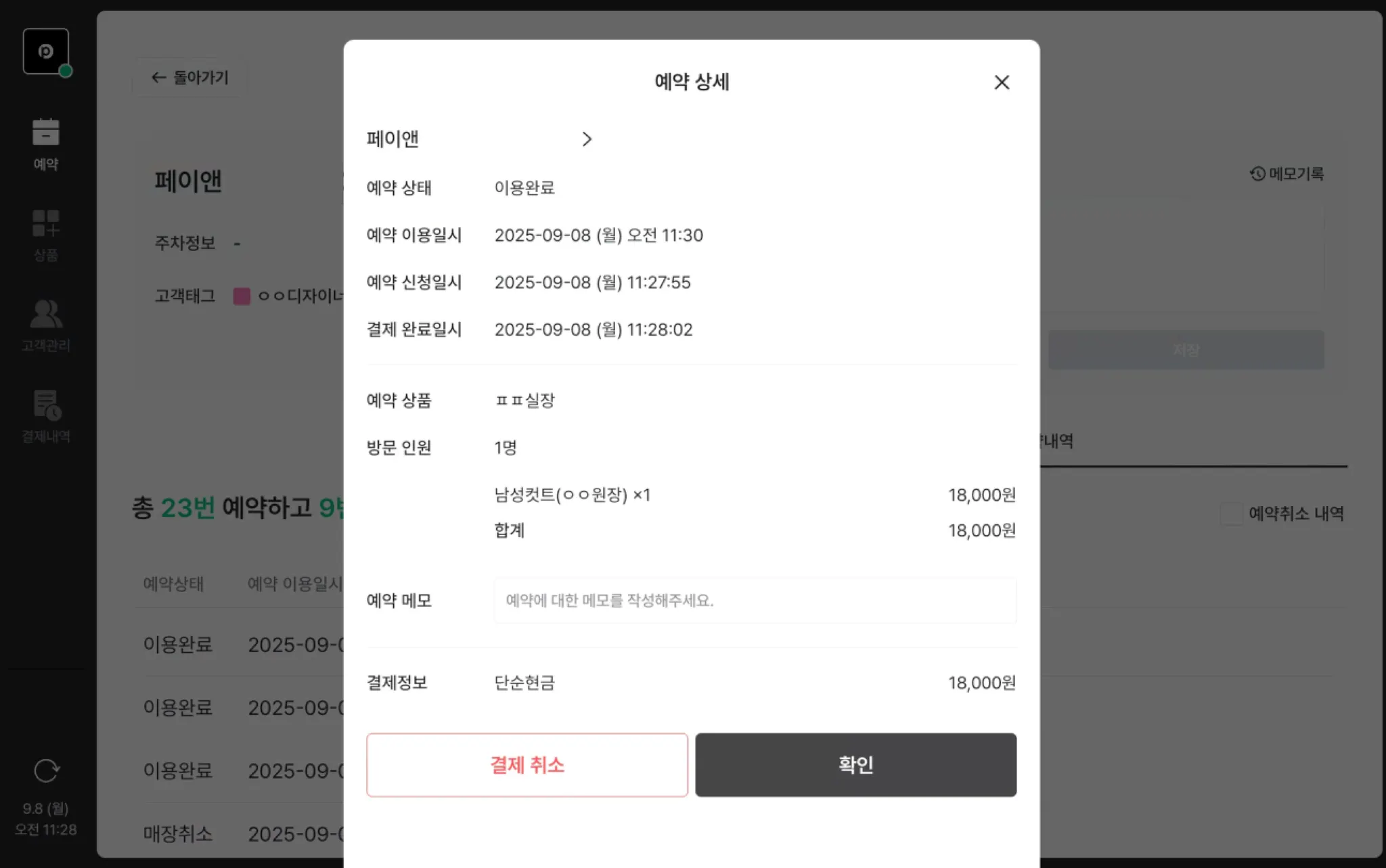The image size is (1386, 868).
Task: Check the 예약취소 내역 checkbox
Action: (1231, 513)
